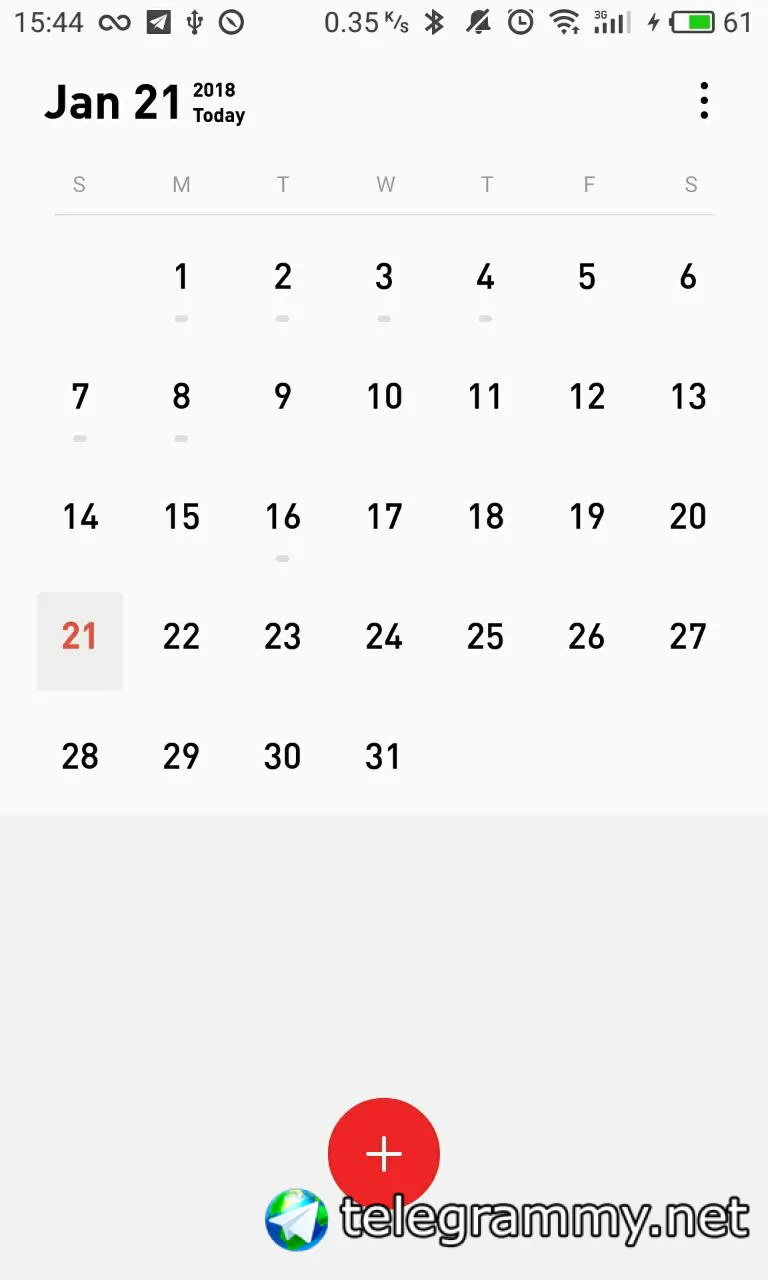Open the Jan 21 date header

[113, 102]
